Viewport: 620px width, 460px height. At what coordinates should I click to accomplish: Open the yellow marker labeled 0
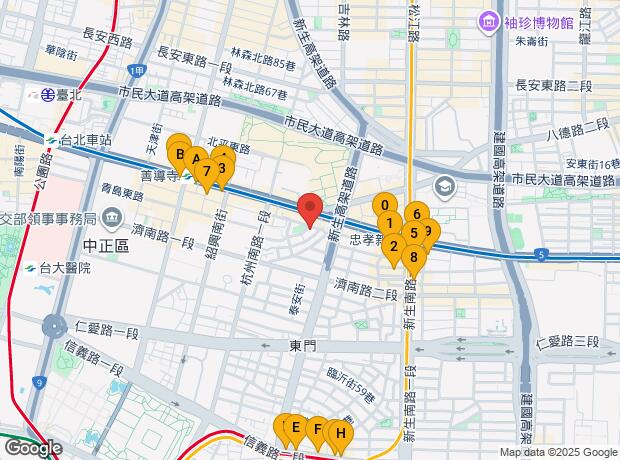(x=384, y=205)
